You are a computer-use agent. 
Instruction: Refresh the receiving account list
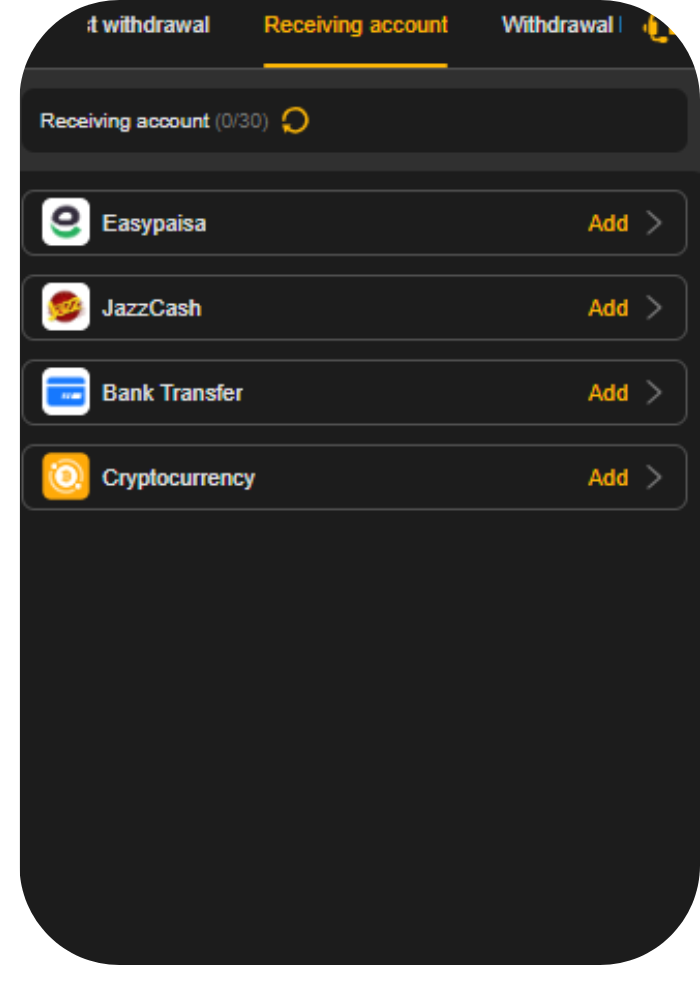tap(295, 121)
